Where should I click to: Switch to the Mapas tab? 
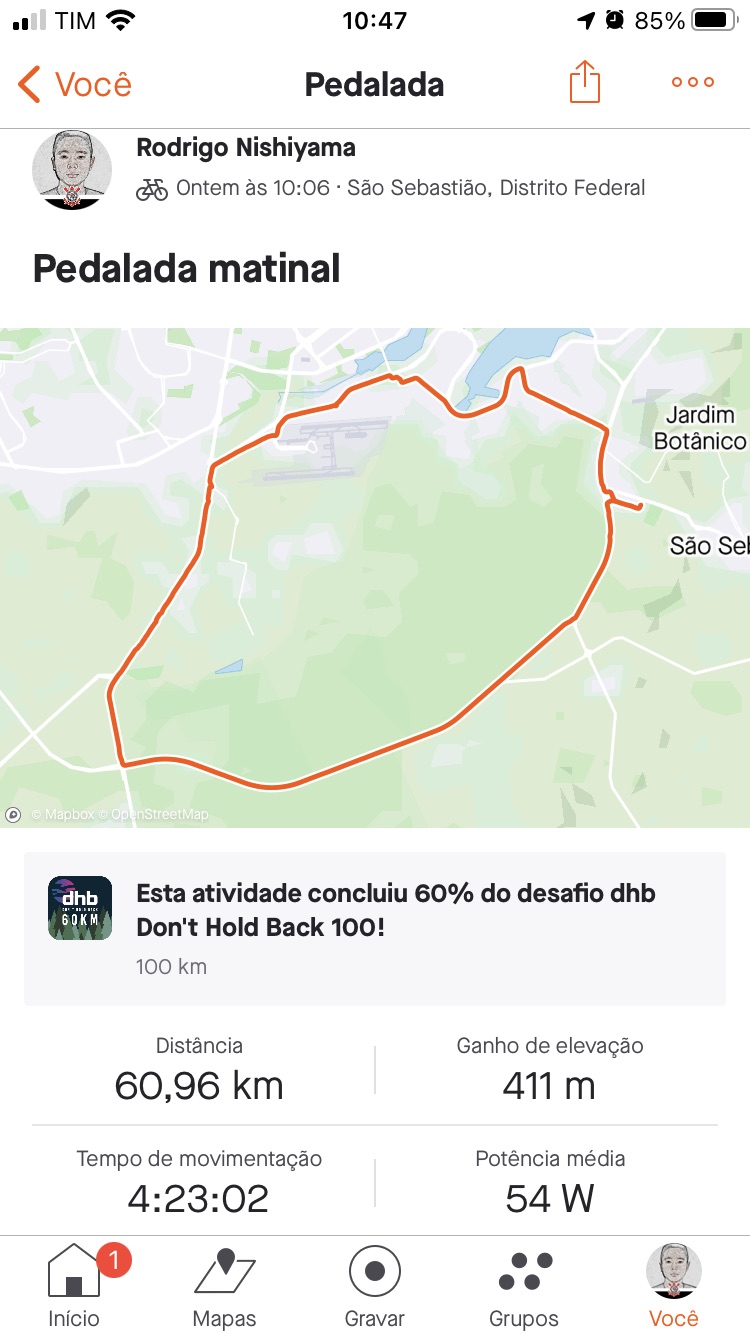click(x=225, y=1285)
